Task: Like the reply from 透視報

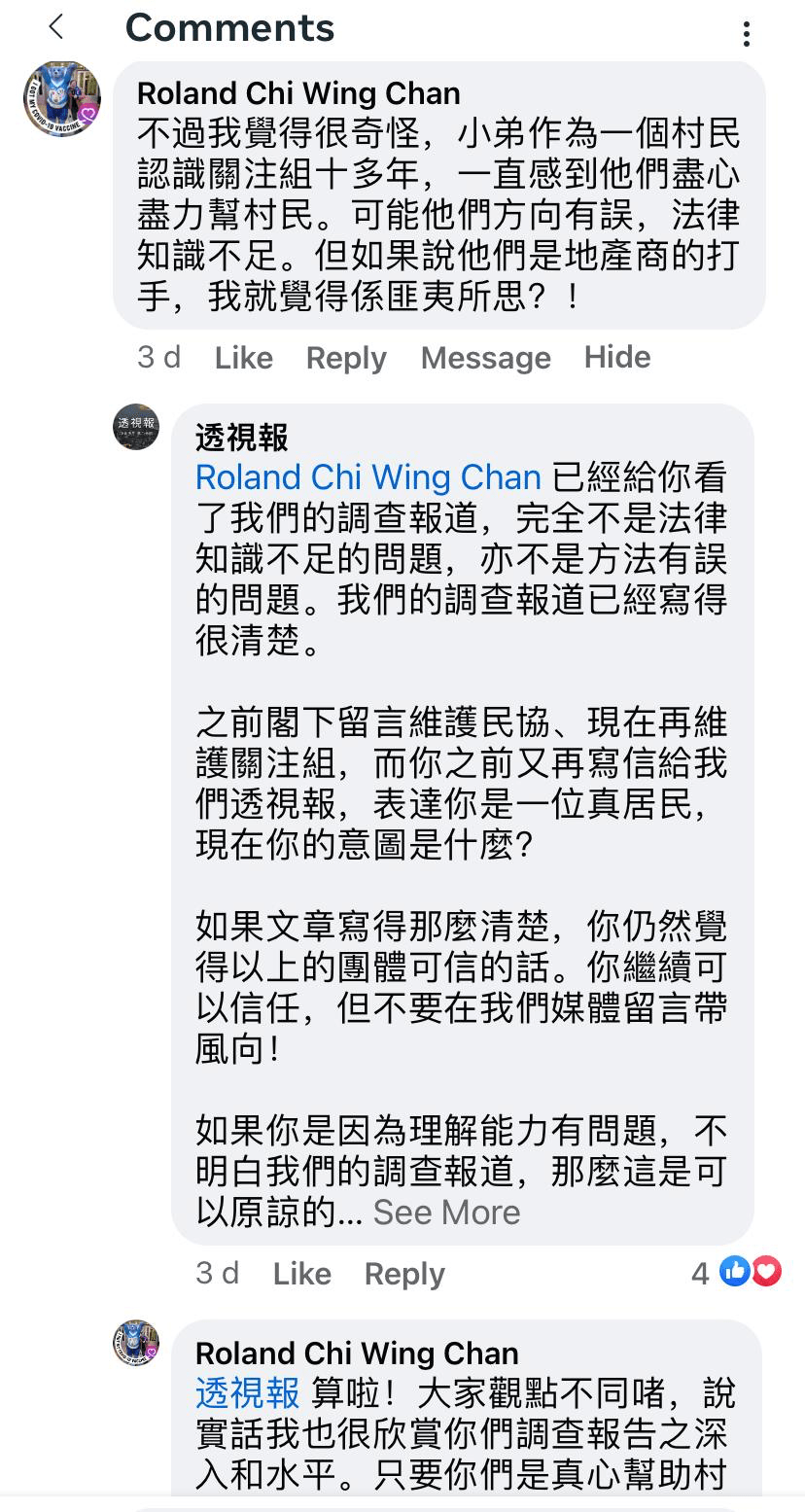Action: (x=301, y=1274)
